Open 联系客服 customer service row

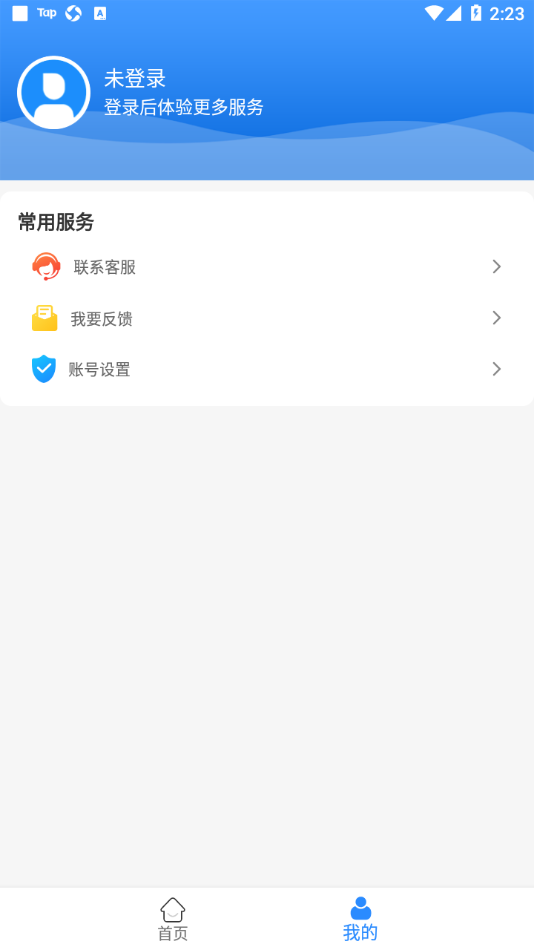(267, 267)
